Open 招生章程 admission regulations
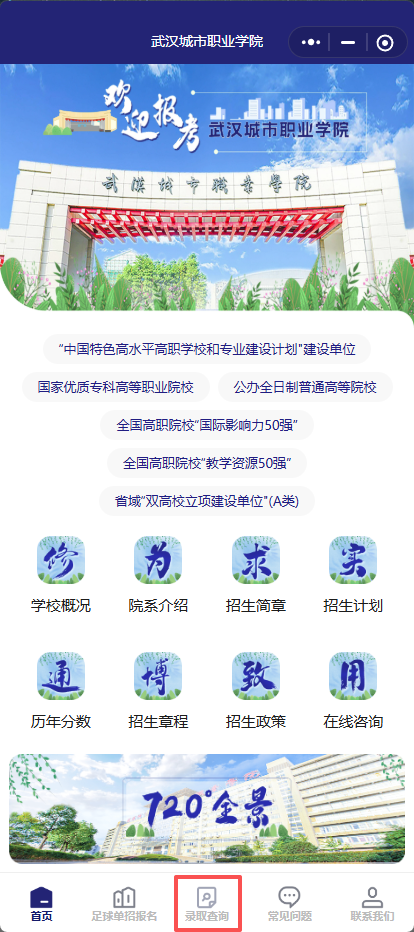 [158, 691]
